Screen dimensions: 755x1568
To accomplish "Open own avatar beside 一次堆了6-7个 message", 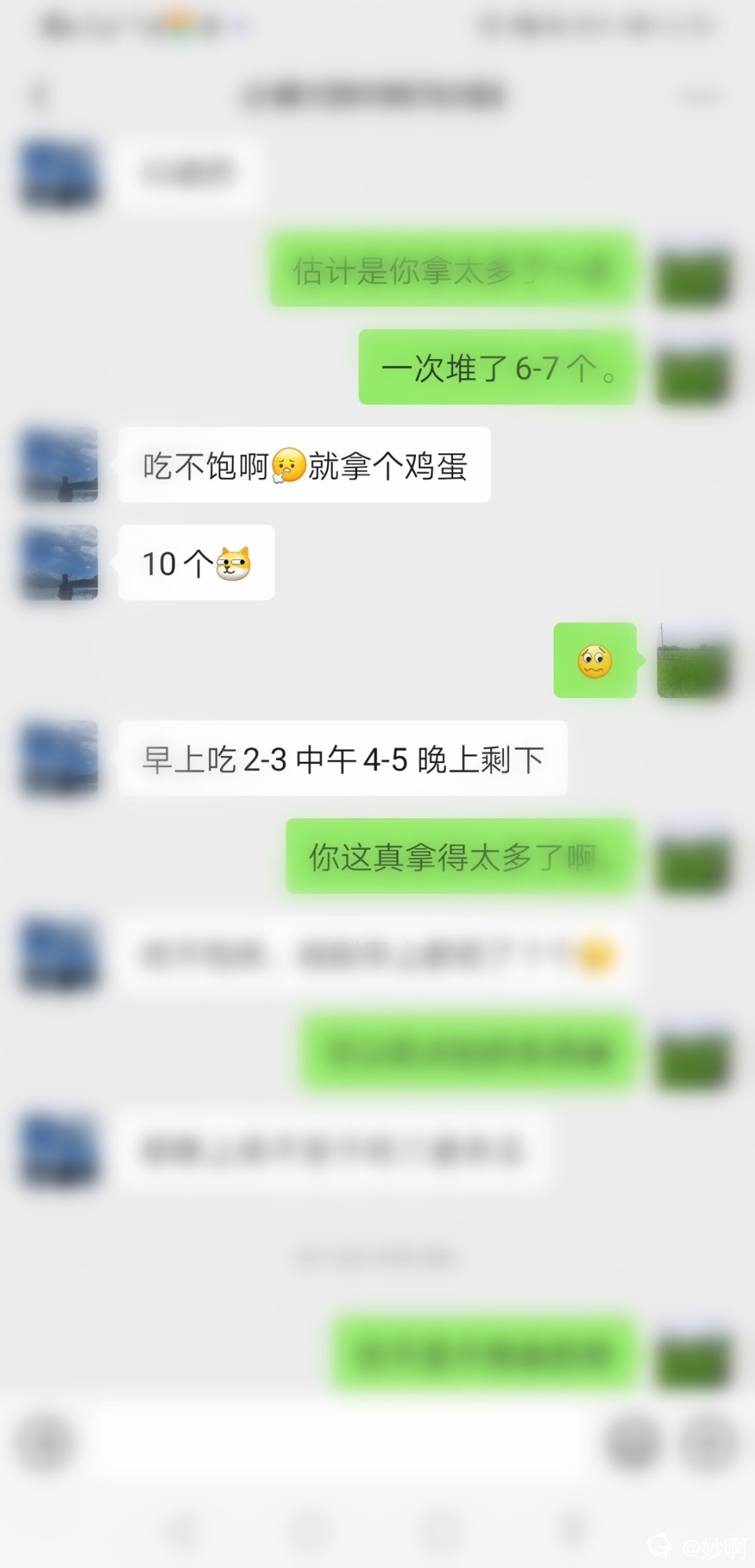I will pos(692,368).
